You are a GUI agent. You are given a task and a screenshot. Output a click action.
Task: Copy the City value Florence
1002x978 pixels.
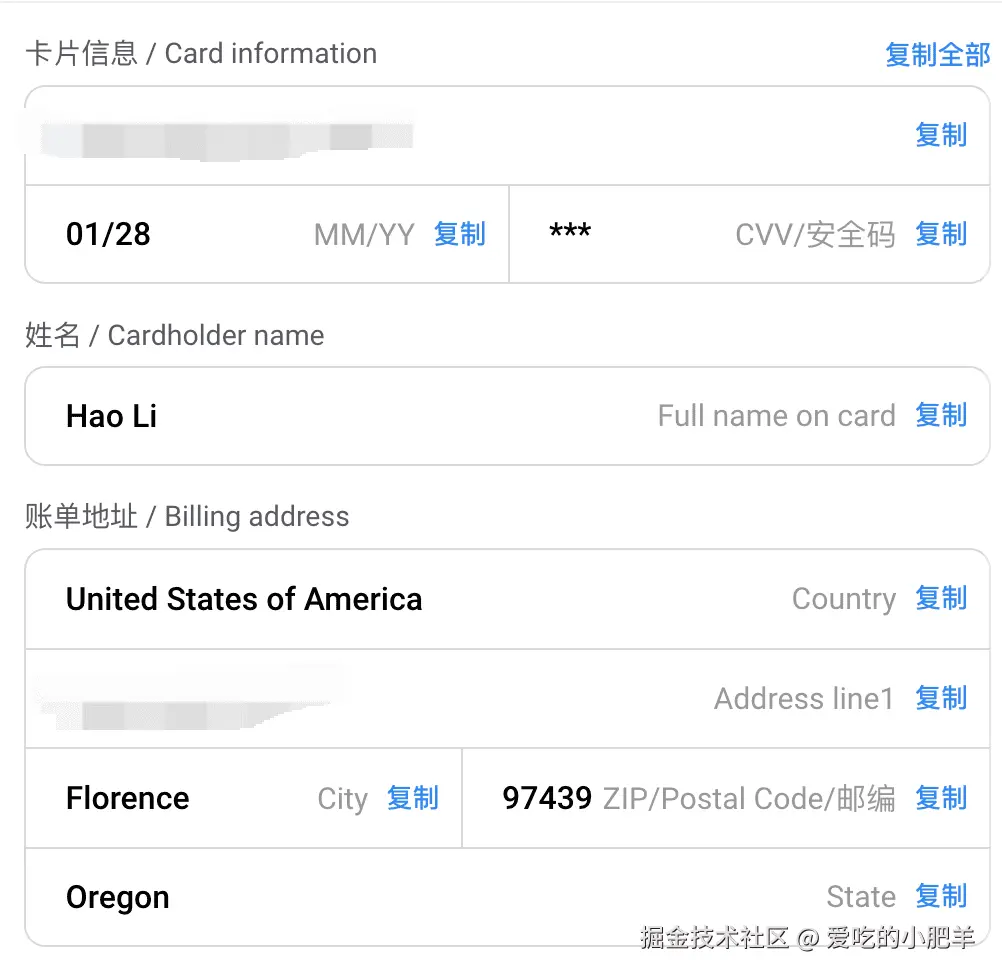412,798
